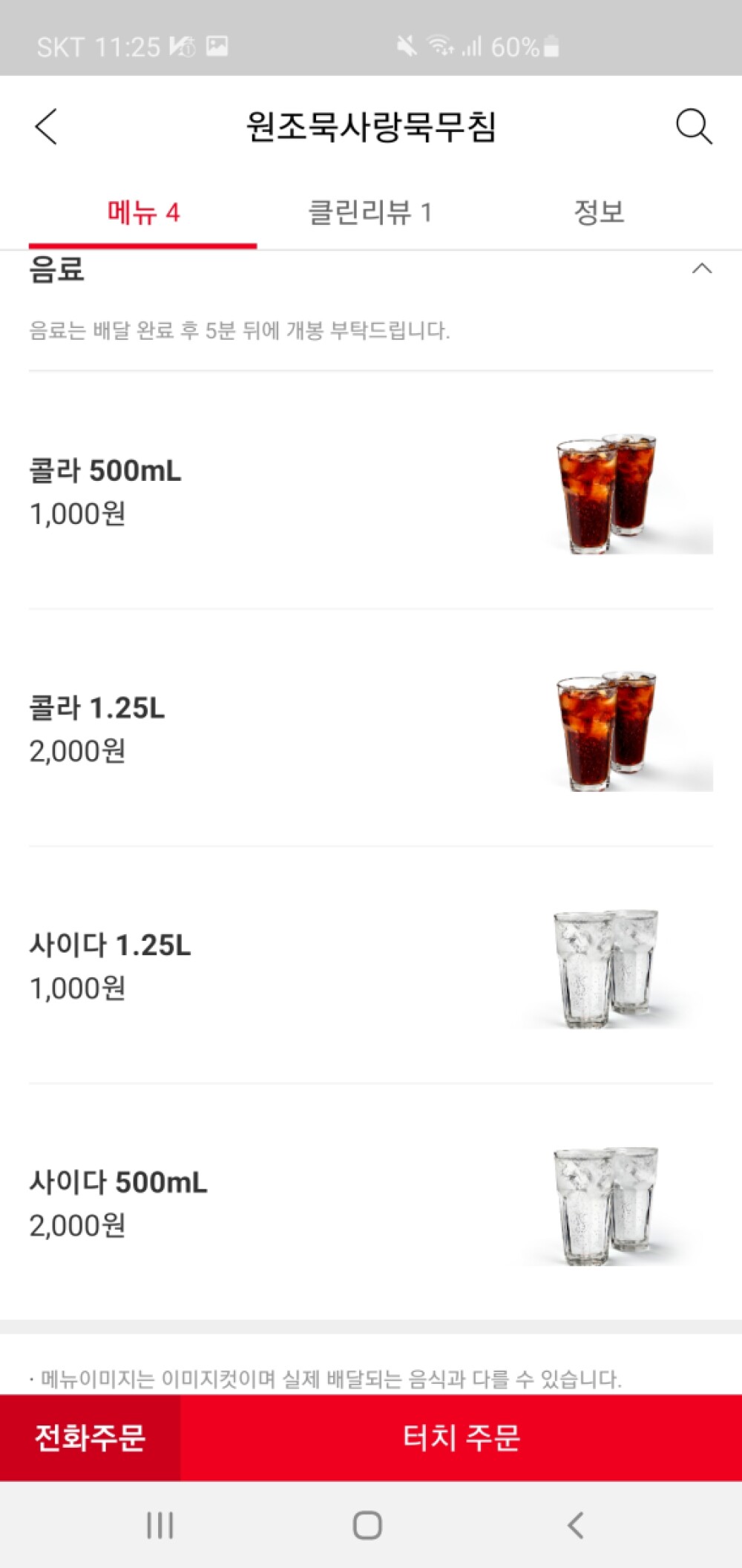The height and width of the screenshot is (1568, 742).
Task: Open the search magnifier icon
Action: click(x=694, y=126)
